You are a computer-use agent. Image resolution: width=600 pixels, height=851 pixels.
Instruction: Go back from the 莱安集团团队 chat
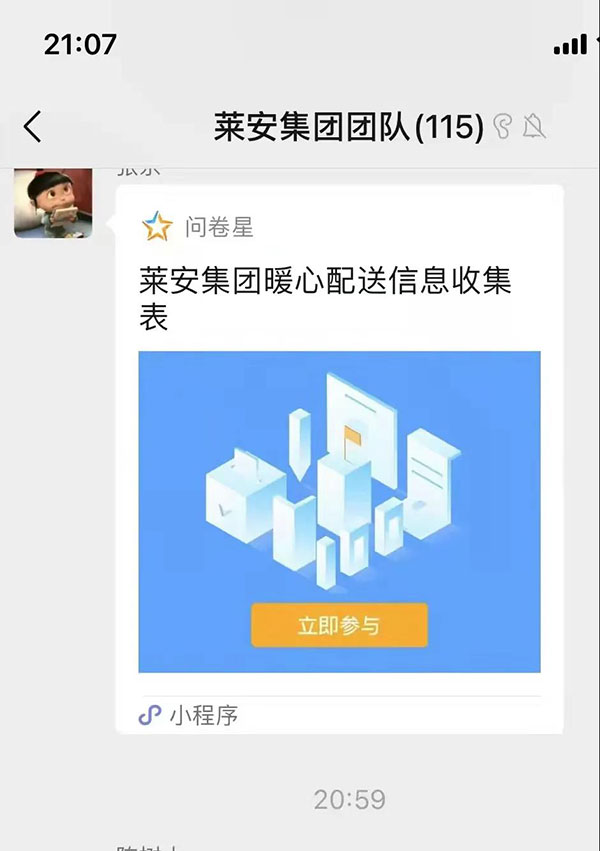pyautogui.click(x=33, y=127)
